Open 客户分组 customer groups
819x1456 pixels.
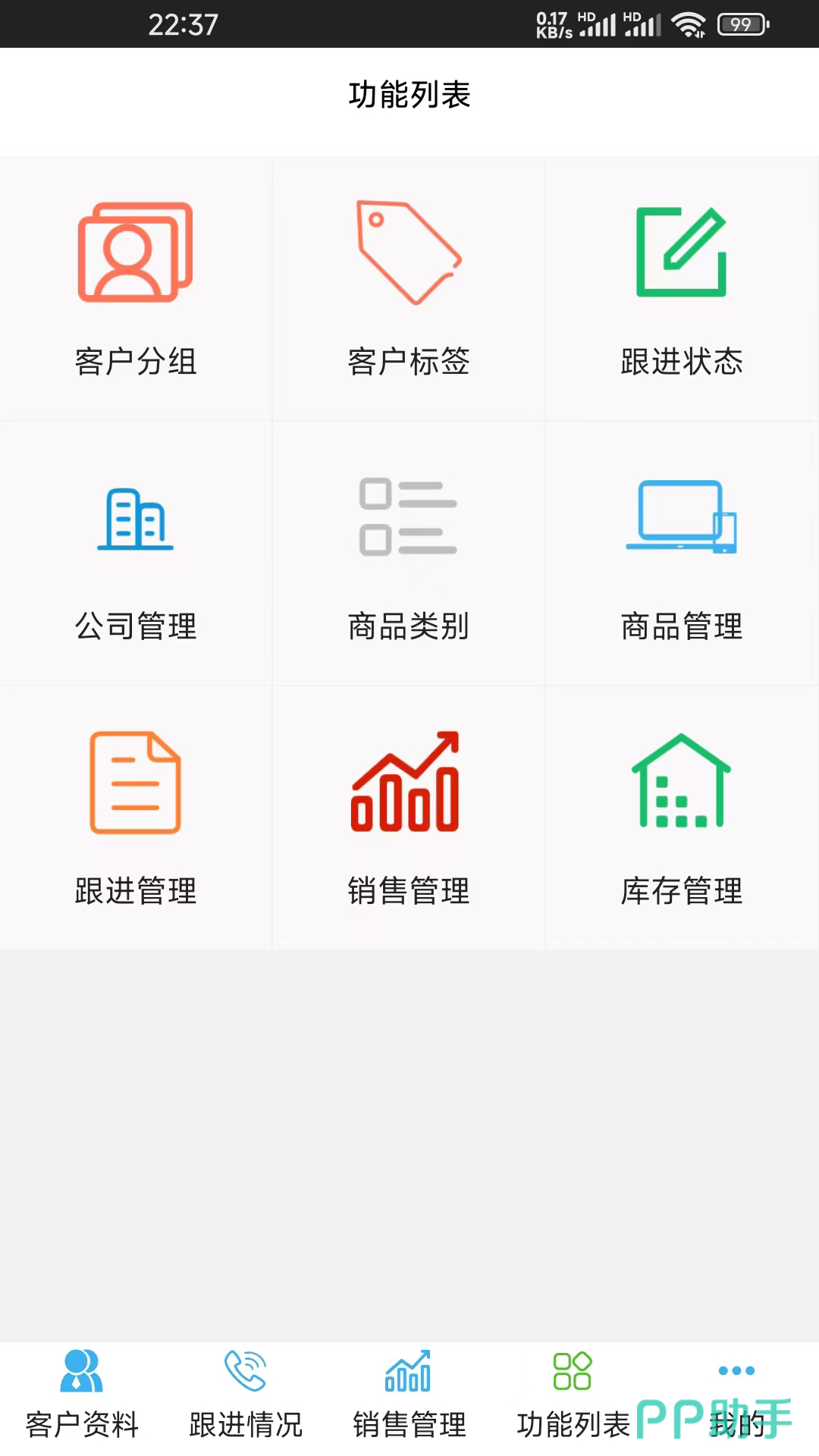coord(136,288)
